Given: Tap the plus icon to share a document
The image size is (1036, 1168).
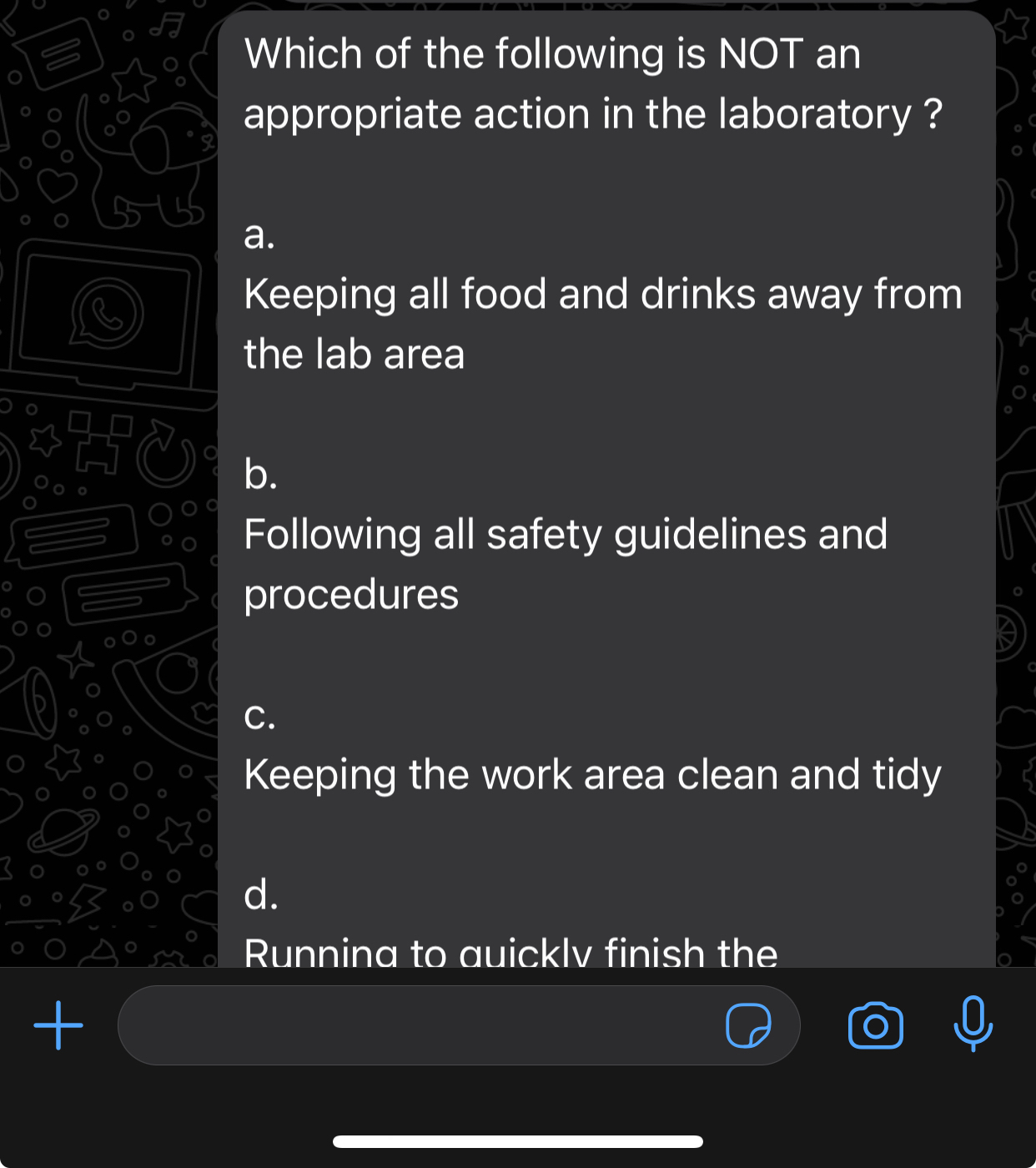Looking at the screenshot, I should (x=57, y=1025).
